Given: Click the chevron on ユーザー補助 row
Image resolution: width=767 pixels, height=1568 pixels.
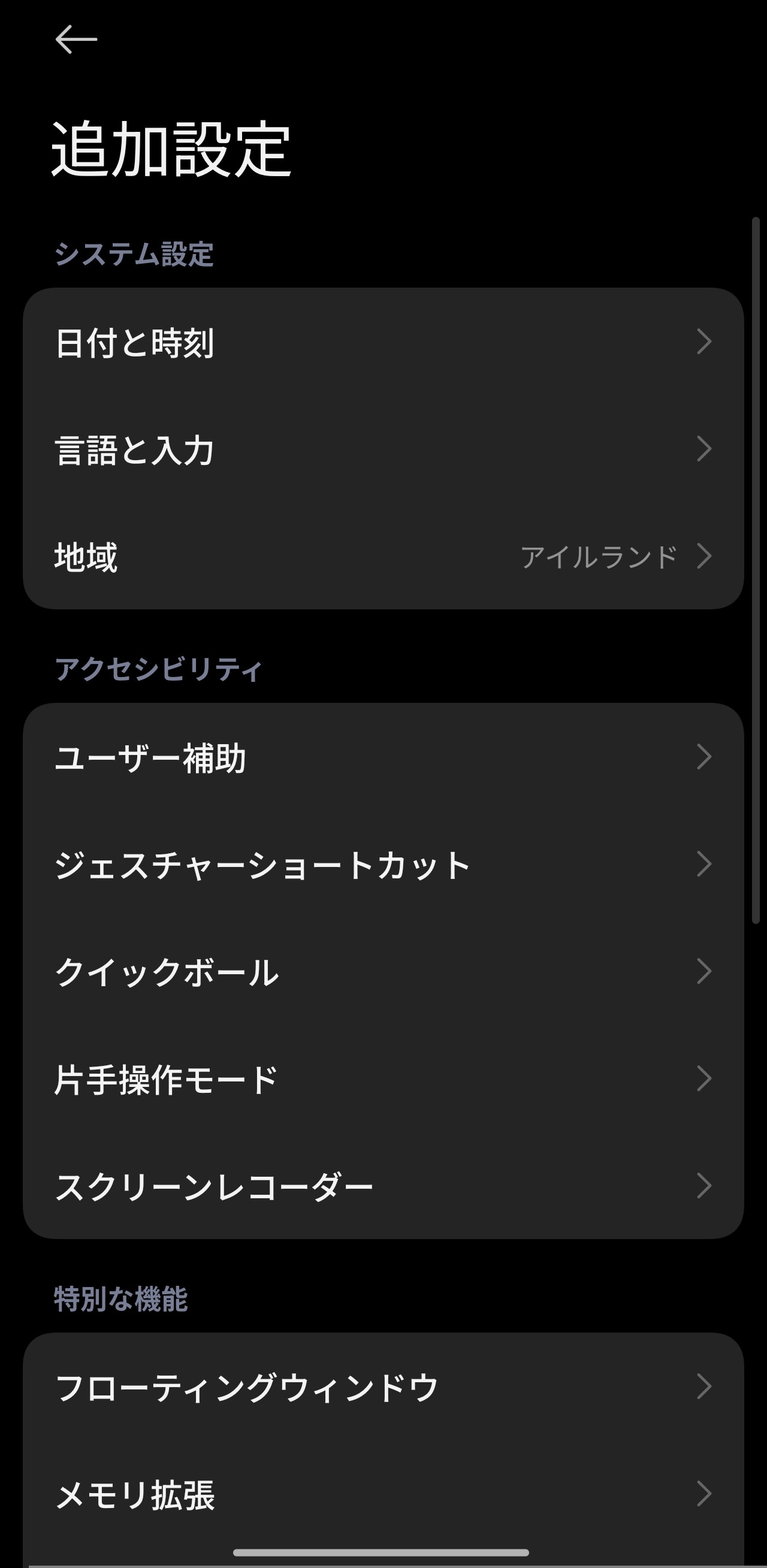Looking at the screenshot, I should (x=704, y=757).
